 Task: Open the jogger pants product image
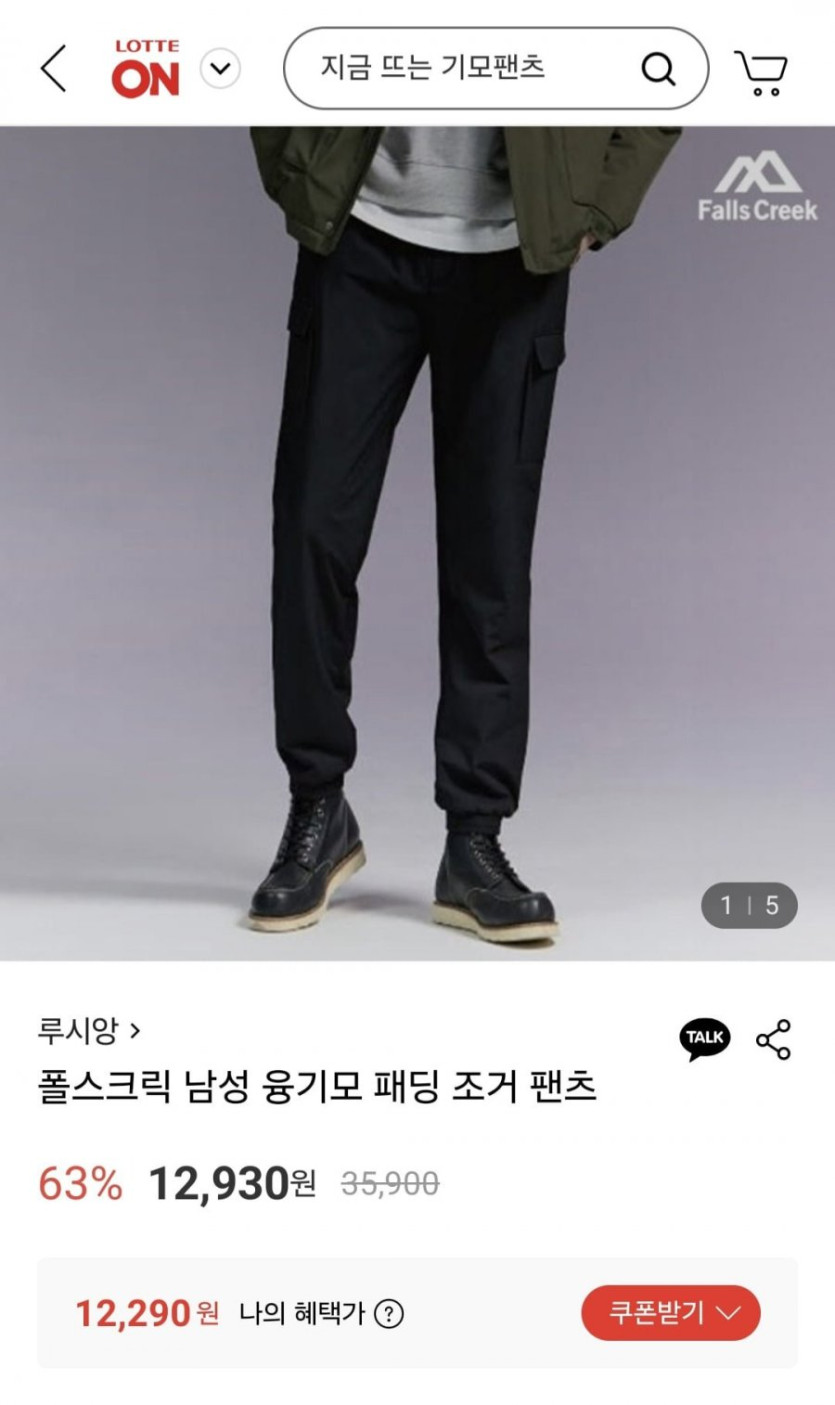[417, 543]
